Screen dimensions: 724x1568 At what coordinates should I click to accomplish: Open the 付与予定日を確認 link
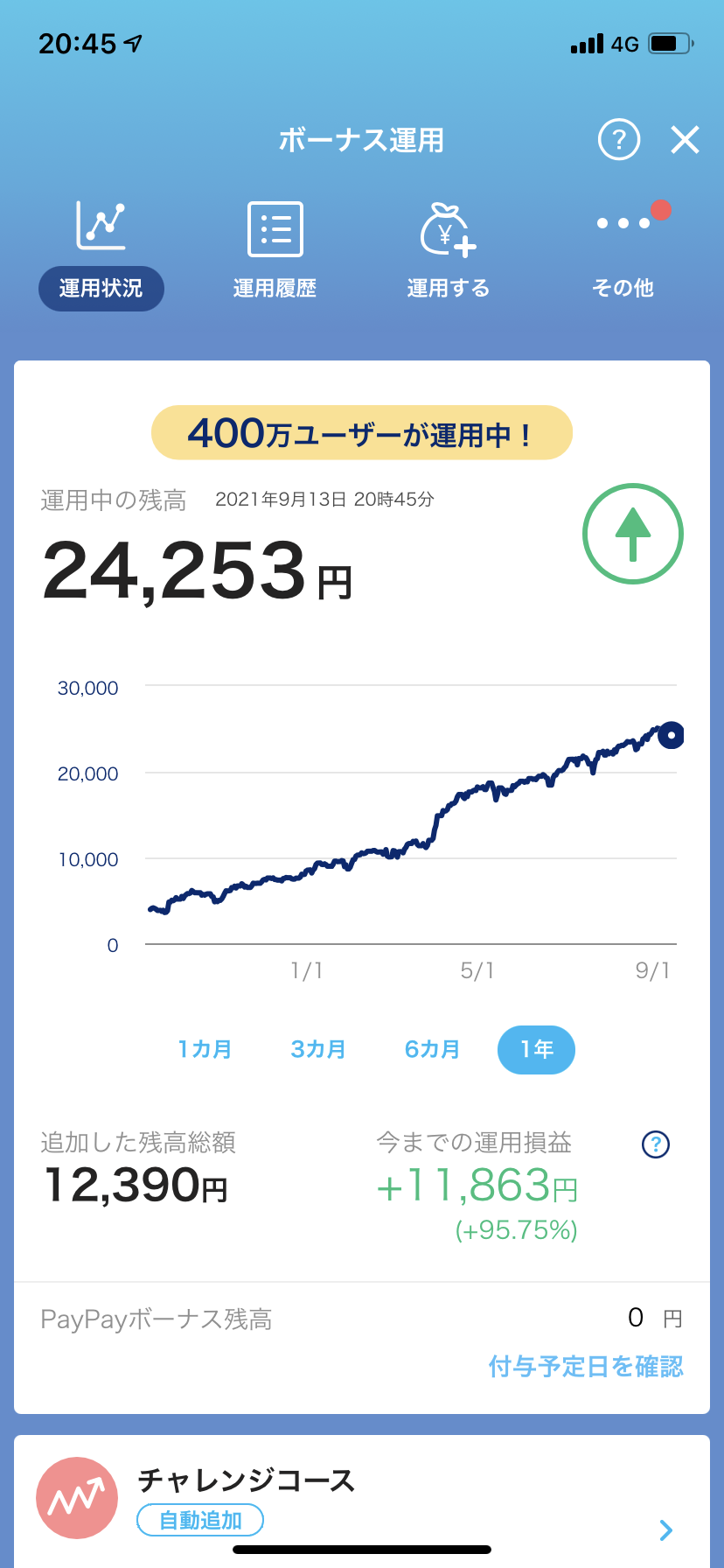(585, 1366)
